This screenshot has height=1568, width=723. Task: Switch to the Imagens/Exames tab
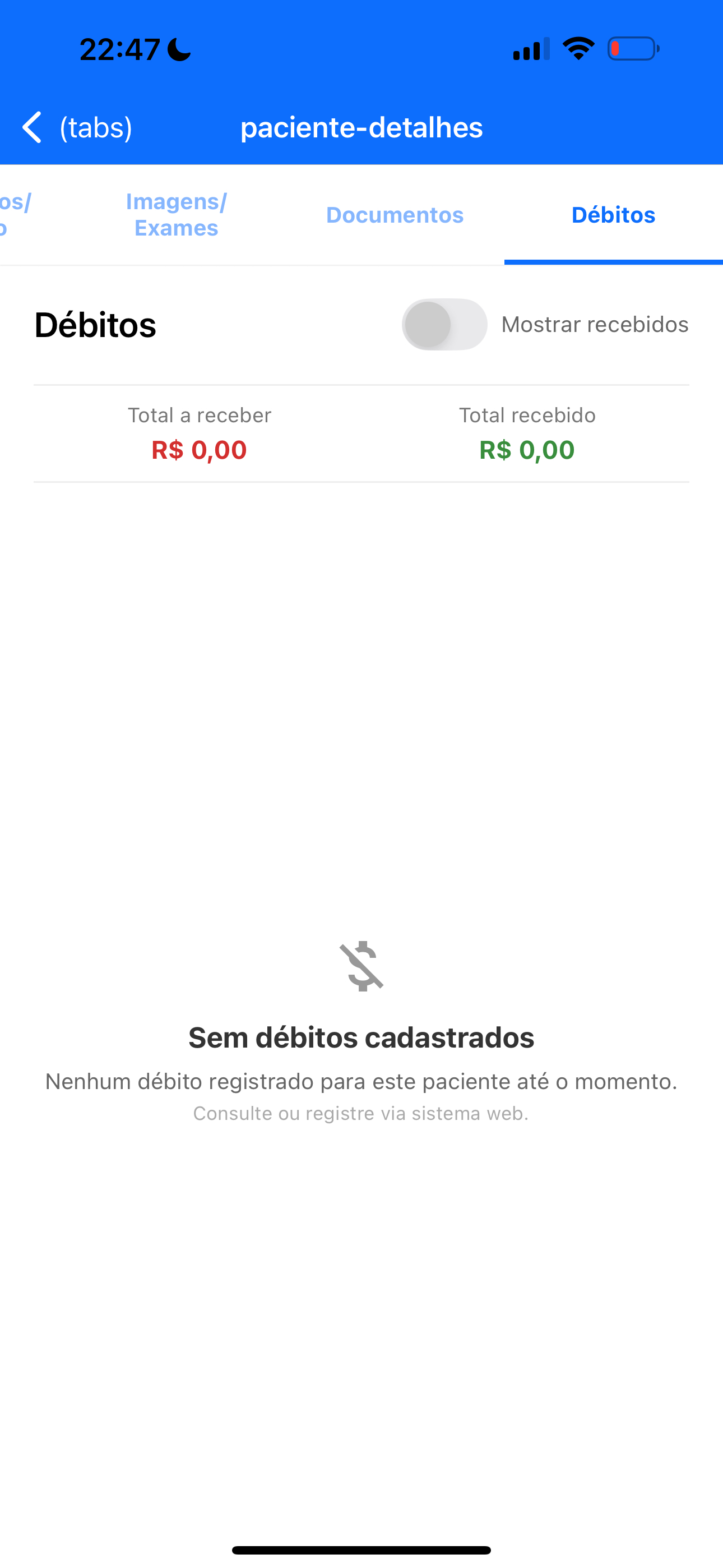[177, 215]
